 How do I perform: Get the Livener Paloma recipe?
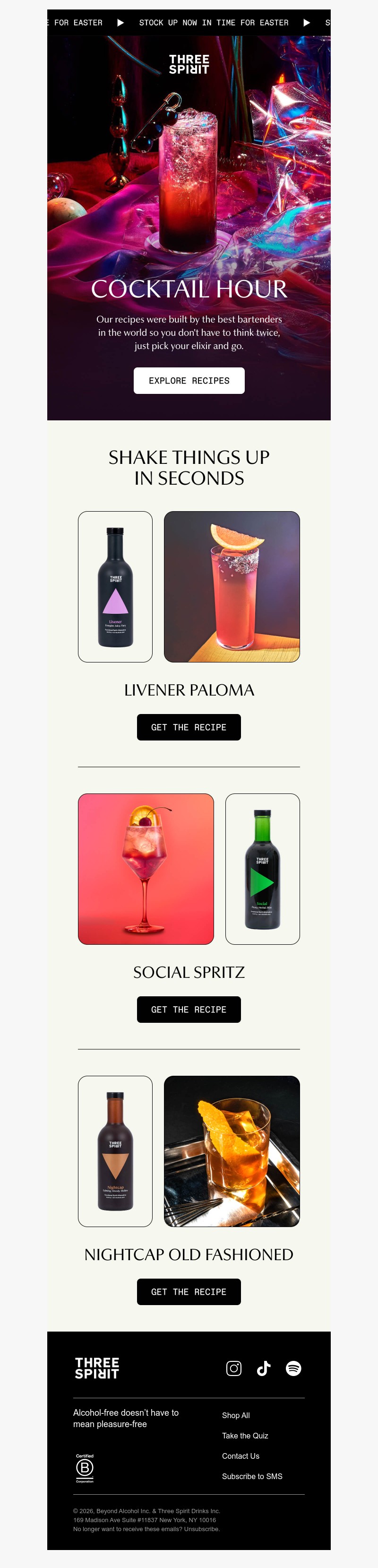pos(189,727)
